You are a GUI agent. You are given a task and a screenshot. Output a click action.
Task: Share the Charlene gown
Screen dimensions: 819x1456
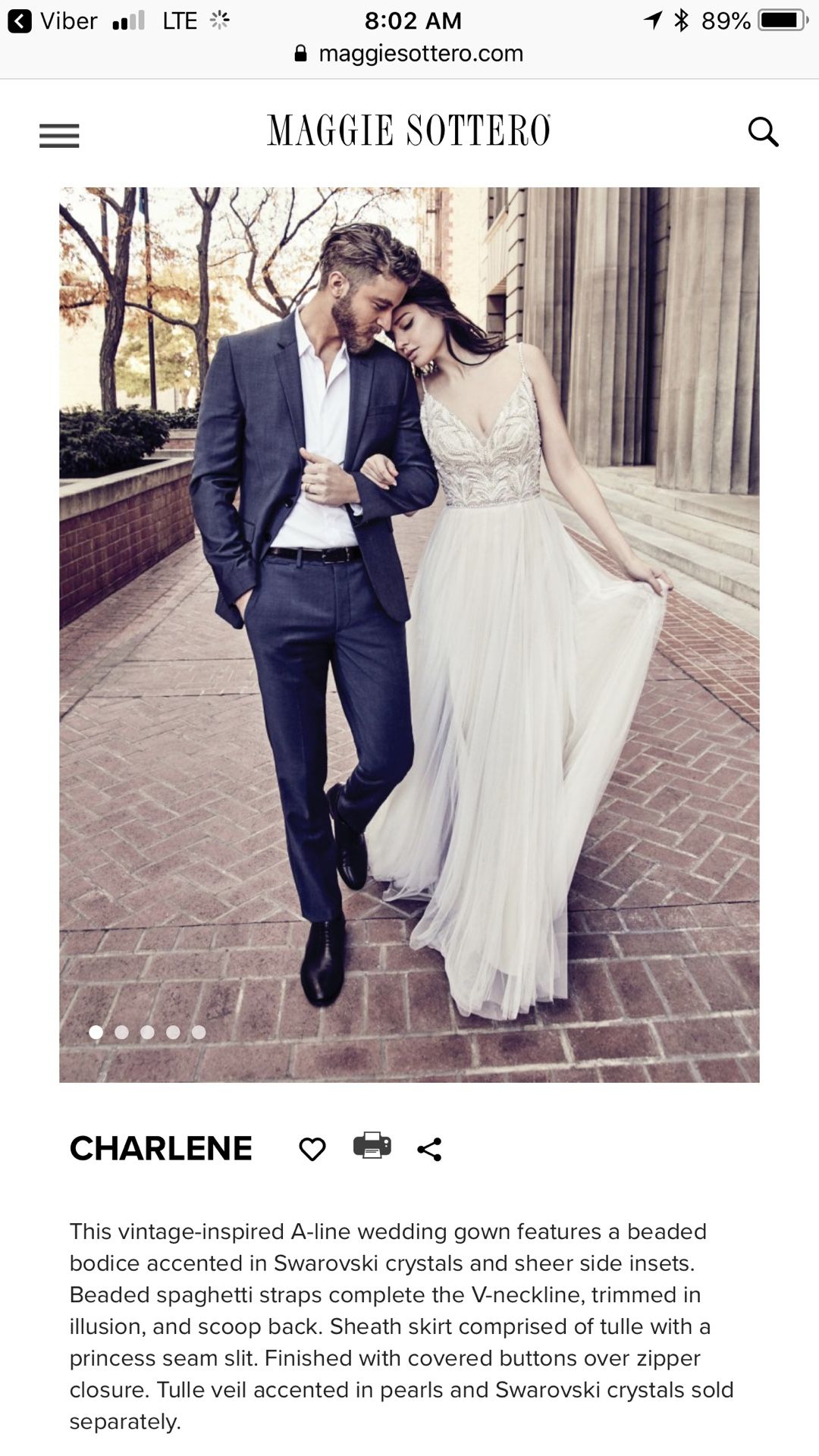point(429,1149)
